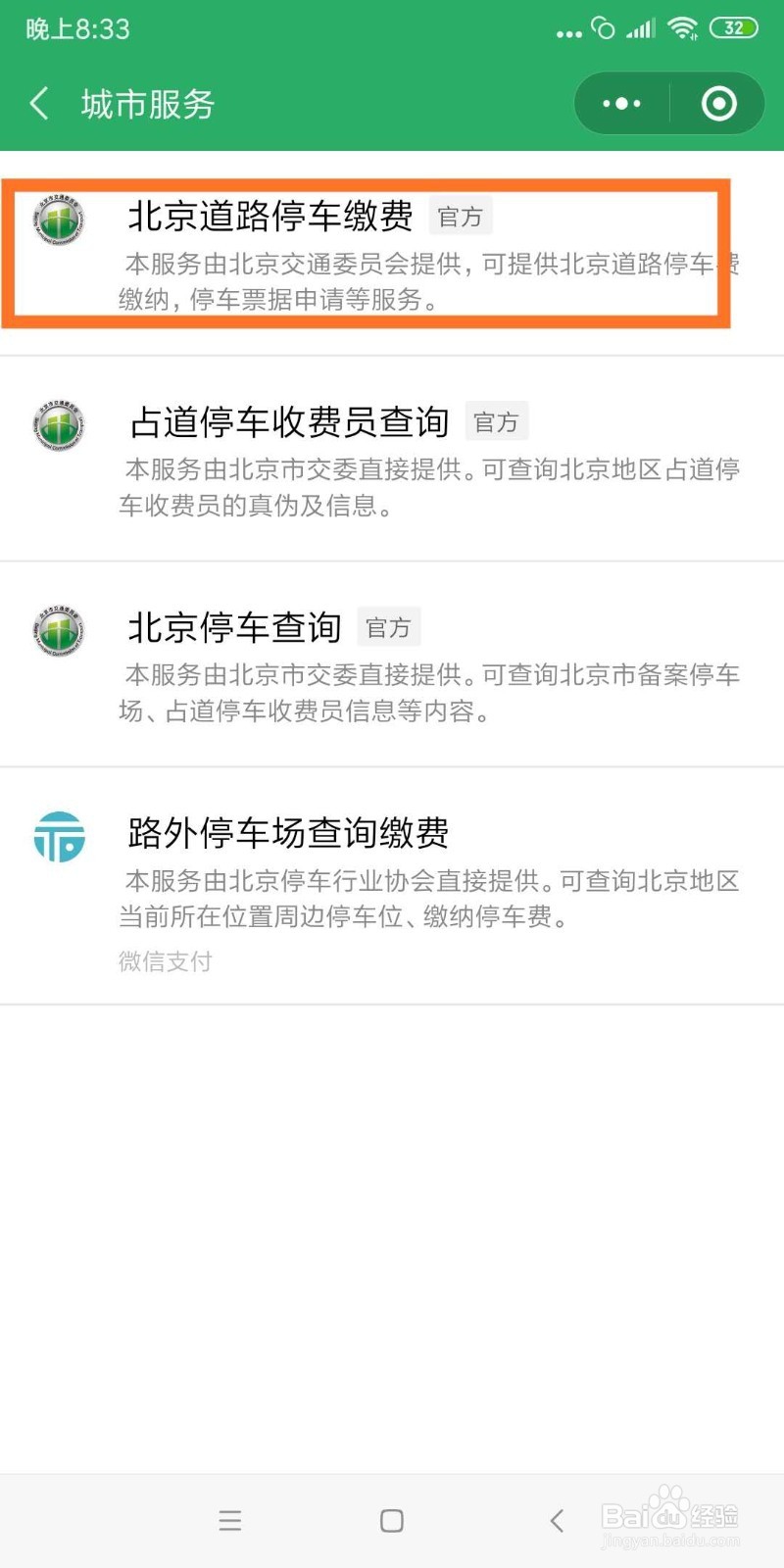Select the 占道停车收费员查询 service

(x=289, y=421)
